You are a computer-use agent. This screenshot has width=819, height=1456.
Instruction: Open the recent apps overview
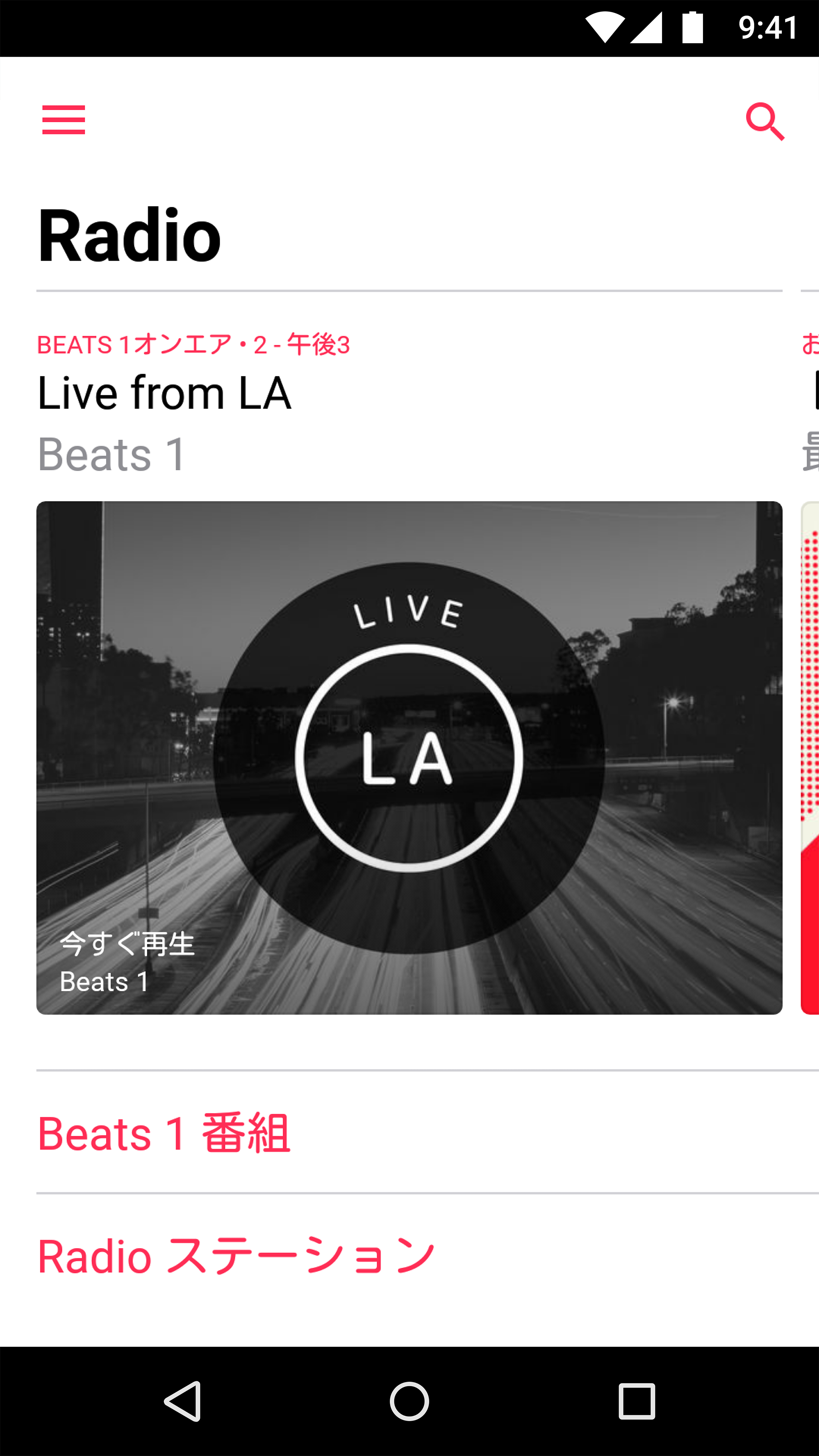pyautogui.click(x=637, y=1401)
